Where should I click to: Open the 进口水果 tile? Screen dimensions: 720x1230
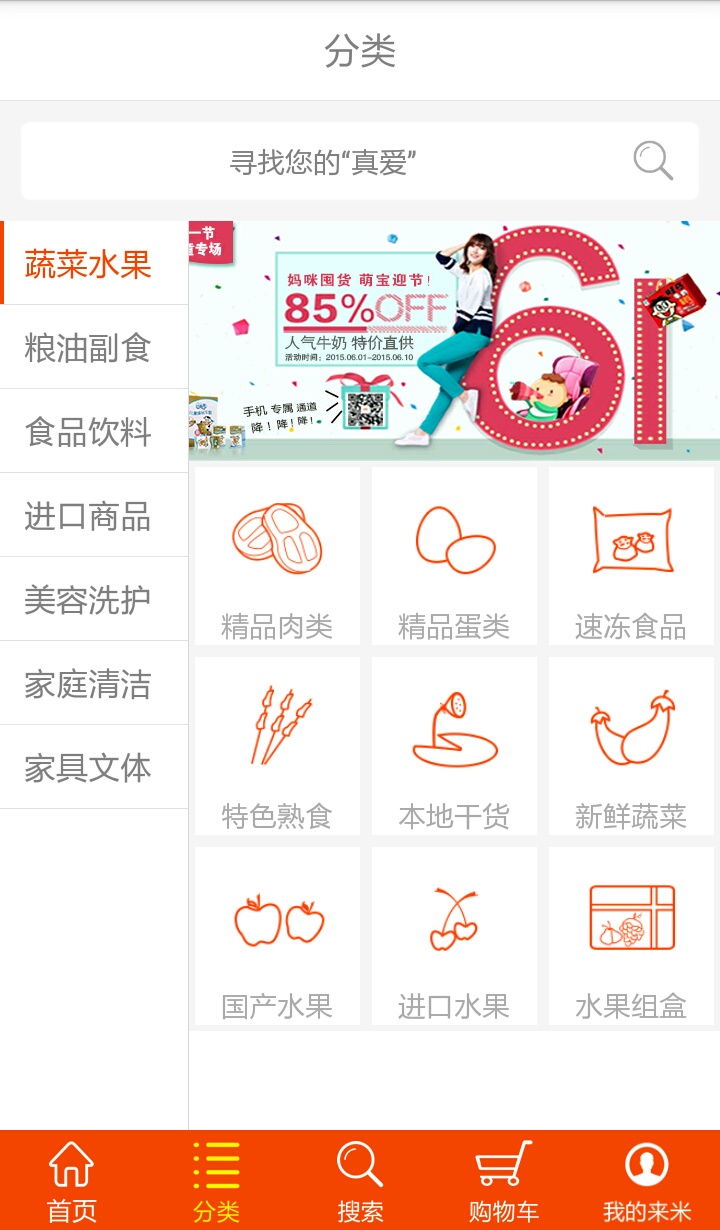pyautogui.click(x=454, y=936)
